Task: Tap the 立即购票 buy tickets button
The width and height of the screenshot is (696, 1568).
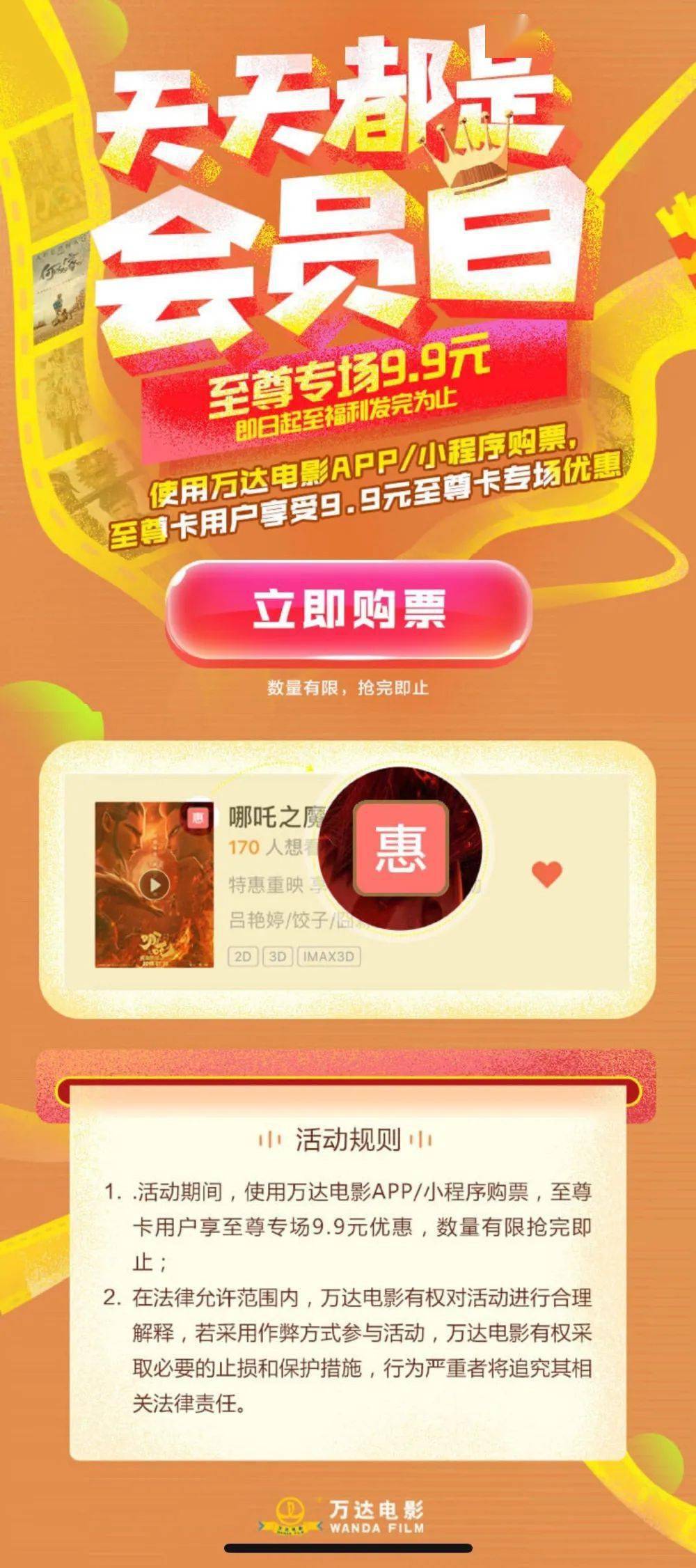Action: pos(348,610)
